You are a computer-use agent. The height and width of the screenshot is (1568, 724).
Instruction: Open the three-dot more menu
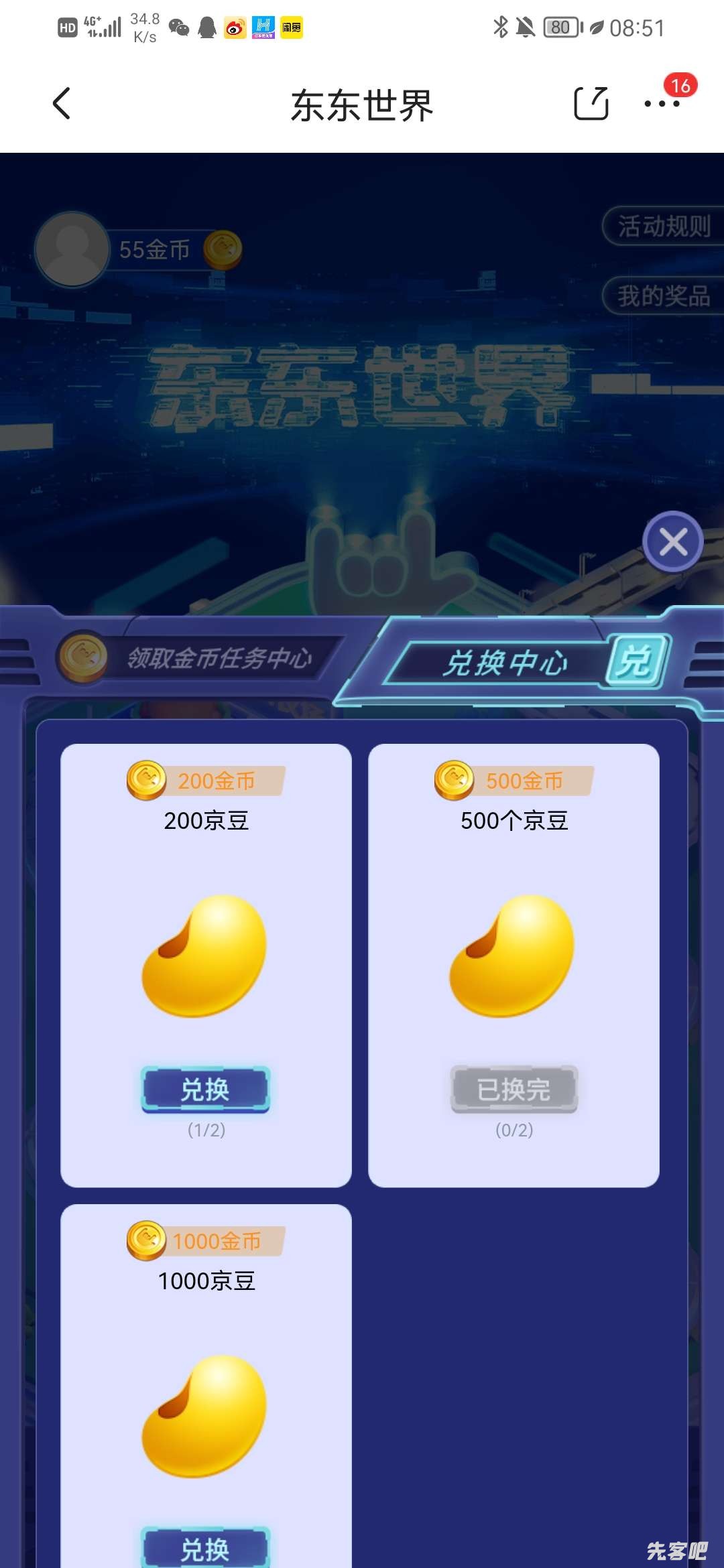[662, 104]
